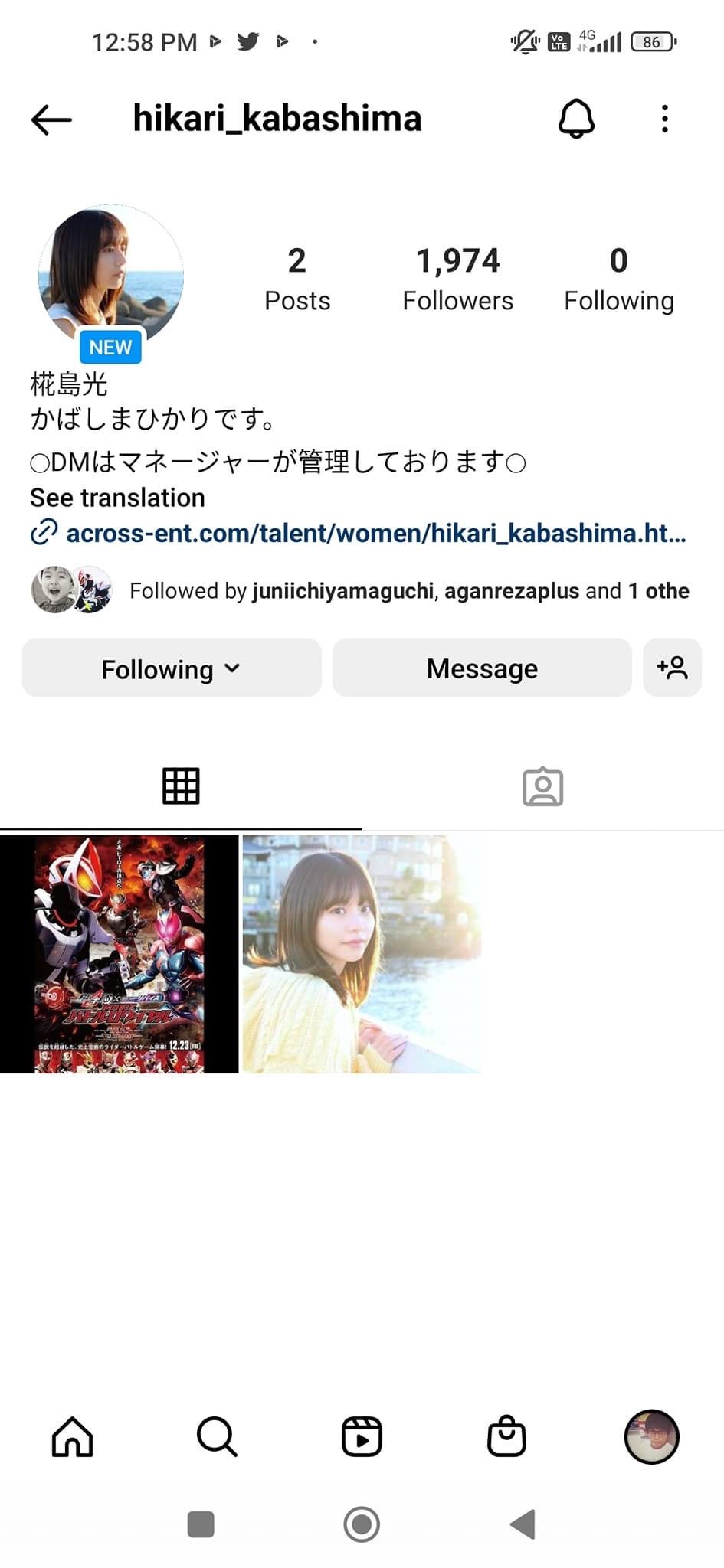Tap See translation for the bio

tap(117, 498)
